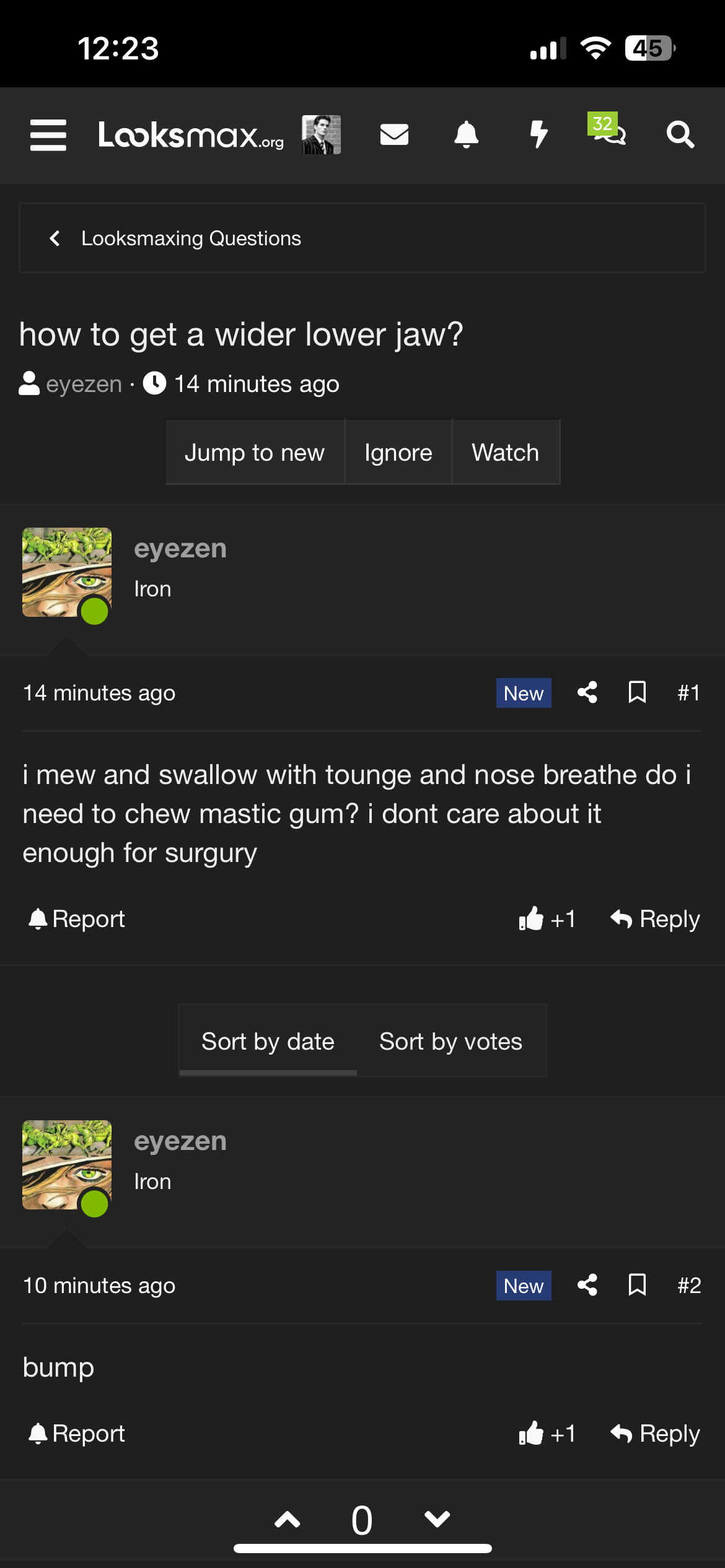Watch this thread
This screenshot has width=725, height=1568.
(x=506, y=452)
